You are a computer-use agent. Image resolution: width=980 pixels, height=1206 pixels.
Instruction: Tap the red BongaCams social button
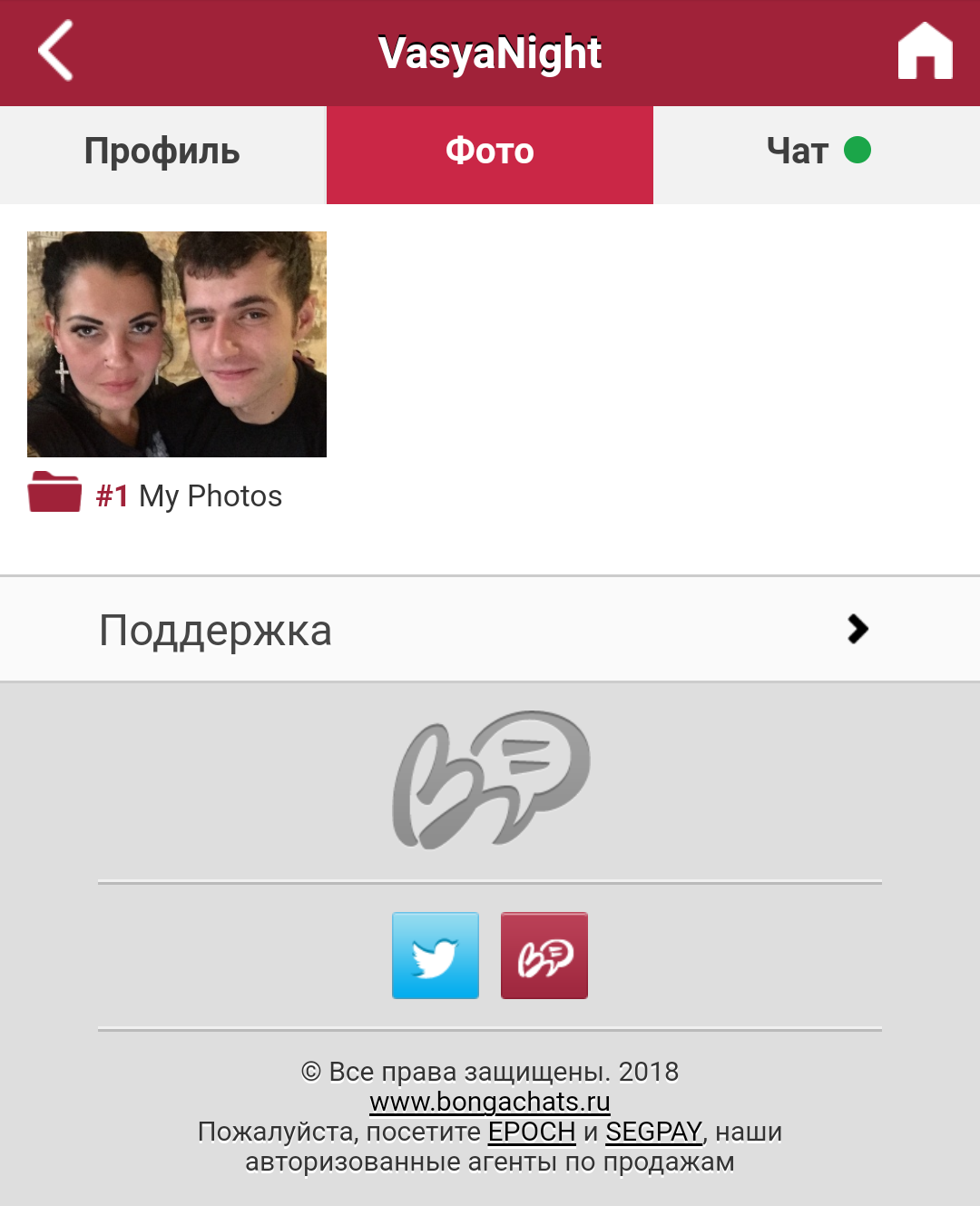click(x=544, y=956)
